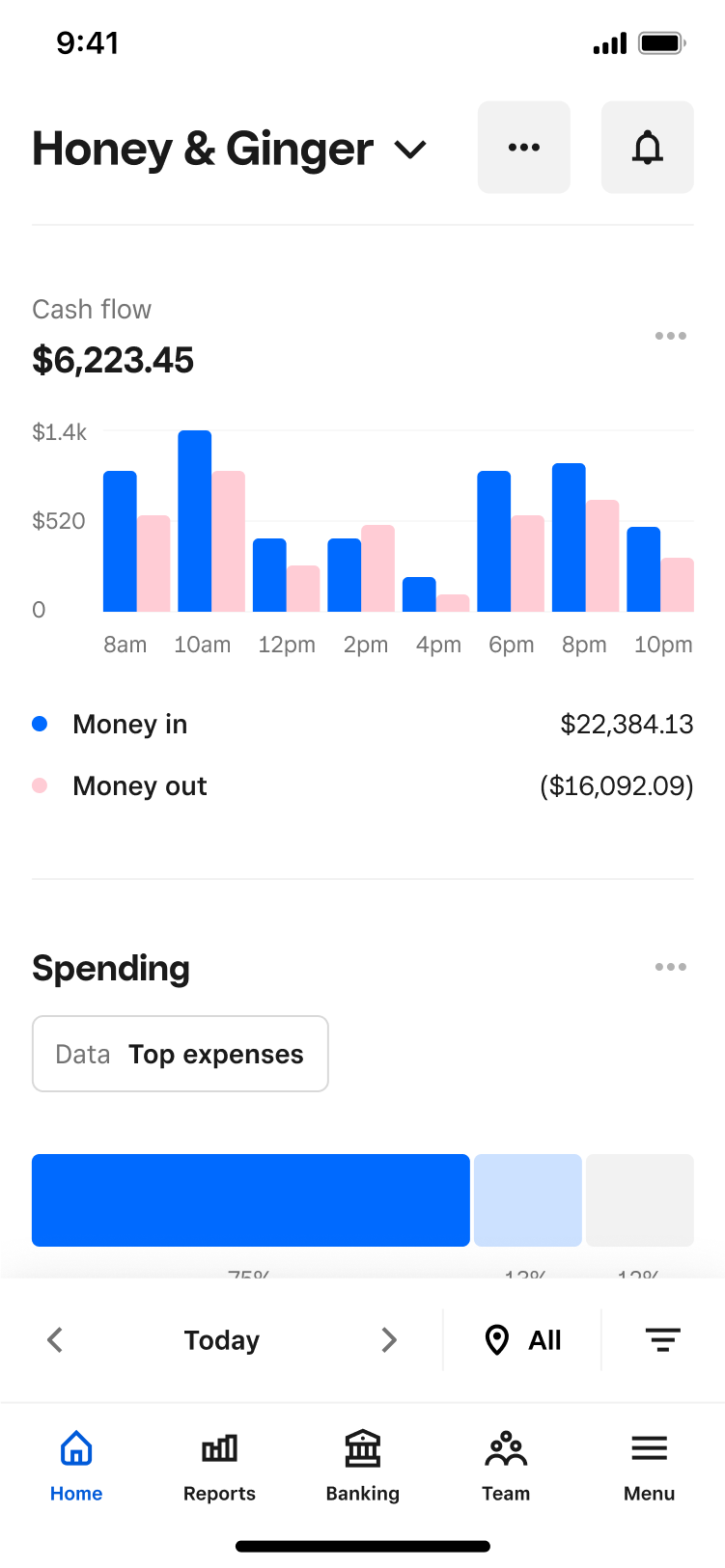This screenshot has width=725, height=1568.
Task: Change the Data Top expenses selector
Action: pyautogui.click(x=181, y=1054)
